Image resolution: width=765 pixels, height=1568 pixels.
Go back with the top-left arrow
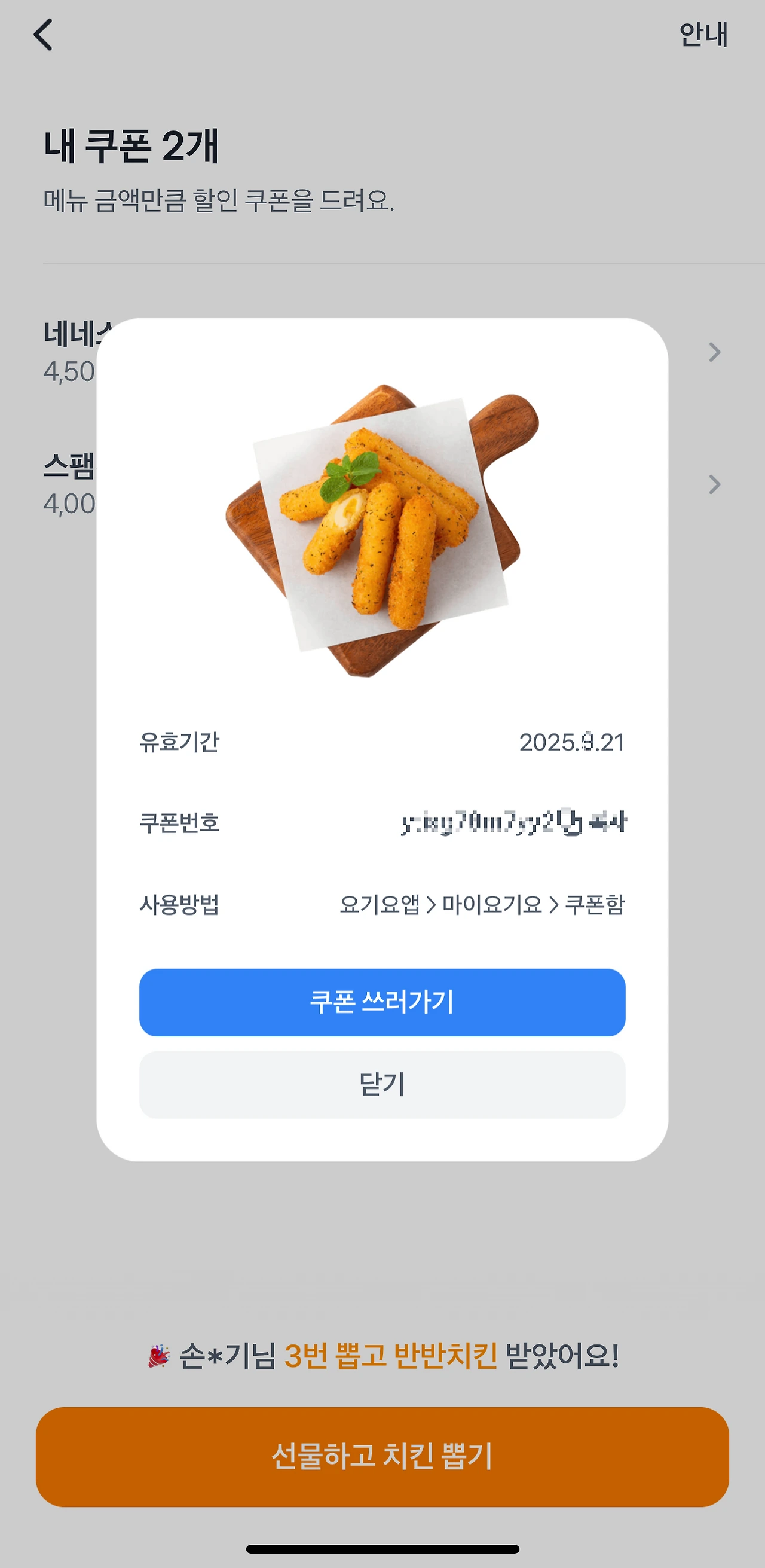[x=43, y=35]
